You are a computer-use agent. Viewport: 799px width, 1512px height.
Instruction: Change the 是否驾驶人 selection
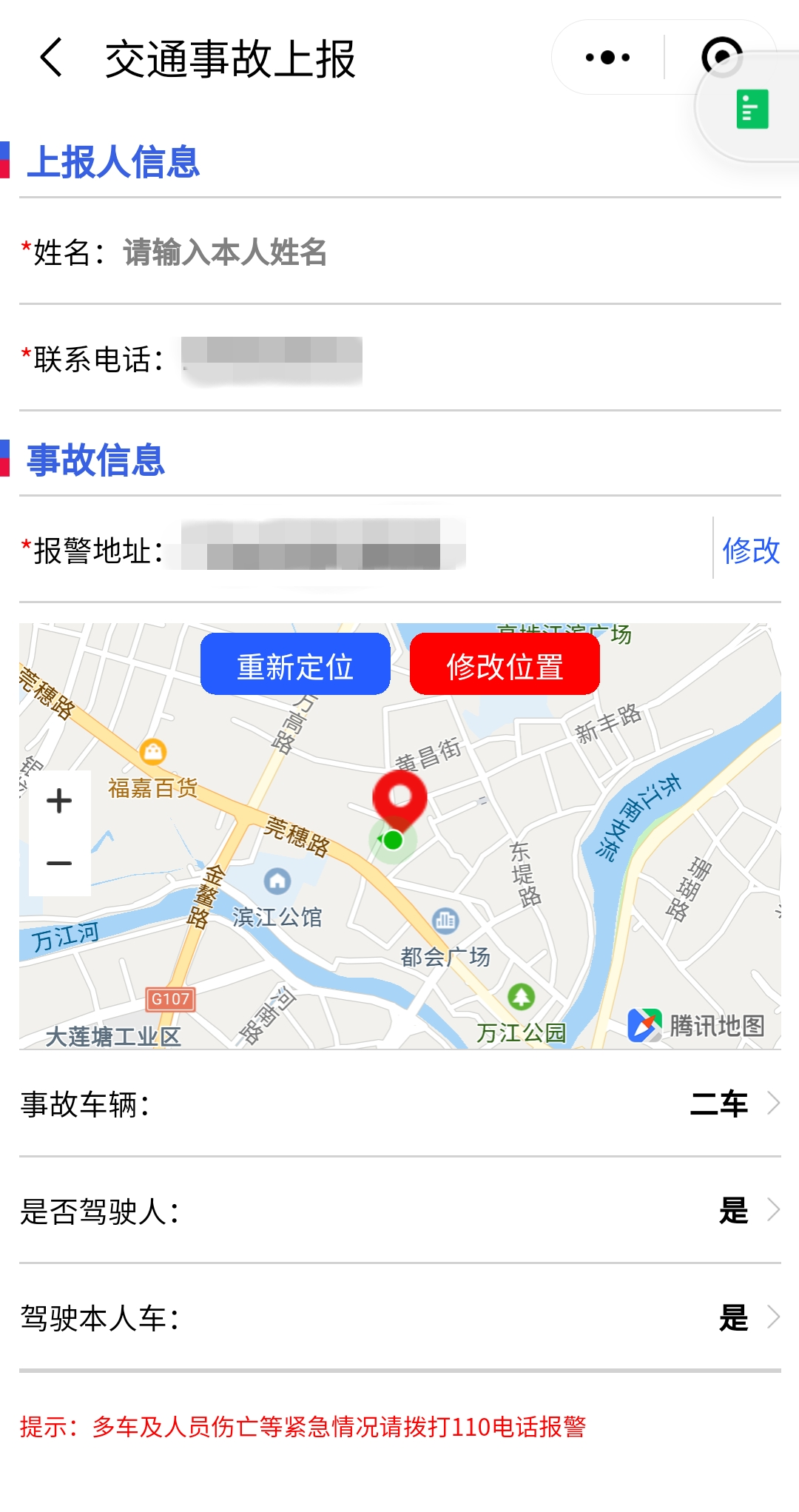pos(399,1211)
